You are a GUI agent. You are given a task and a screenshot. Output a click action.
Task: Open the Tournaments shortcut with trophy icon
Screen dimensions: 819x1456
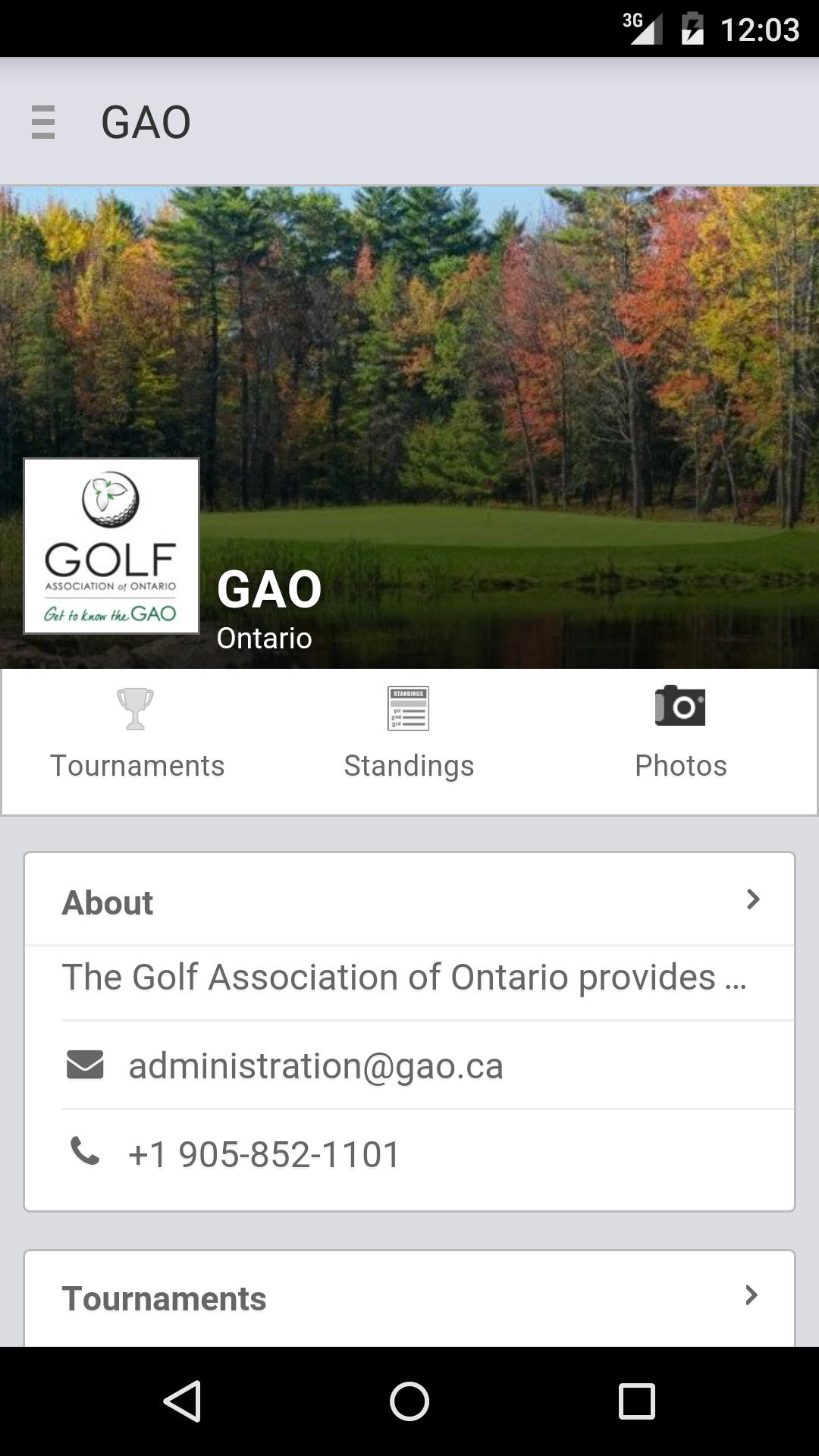137,734
